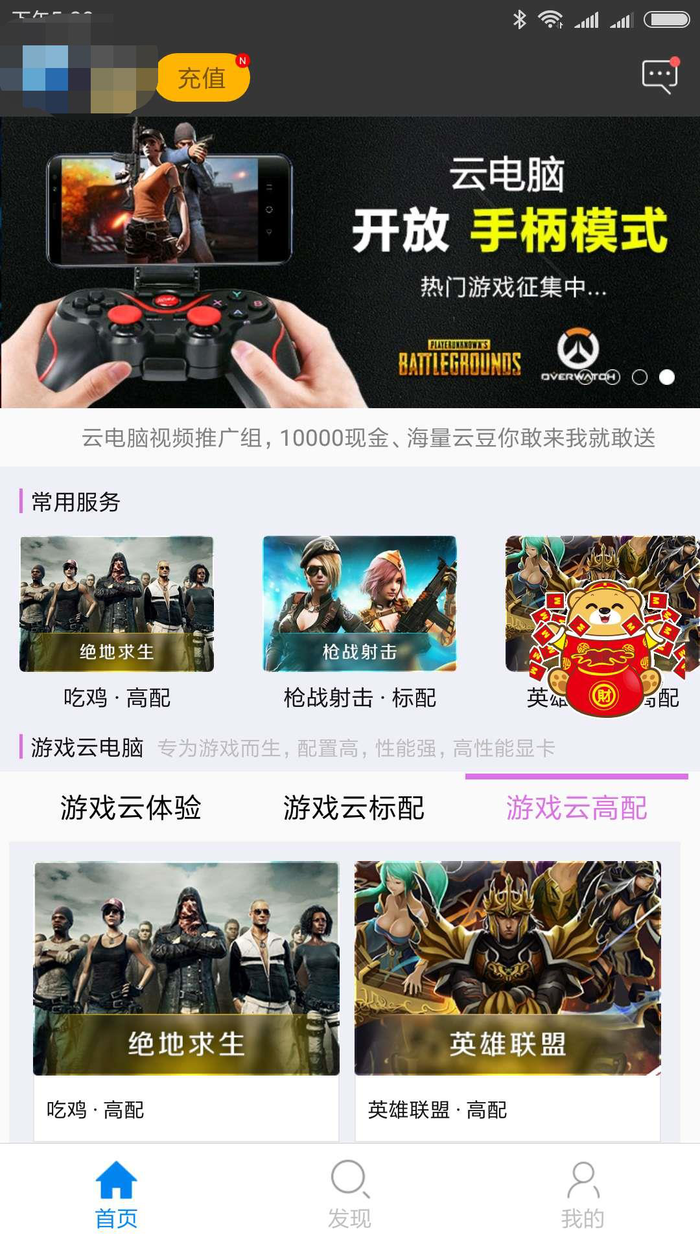Open 枪战射击·标配 service card
The image size is (700, 1244).
(359, 620)
